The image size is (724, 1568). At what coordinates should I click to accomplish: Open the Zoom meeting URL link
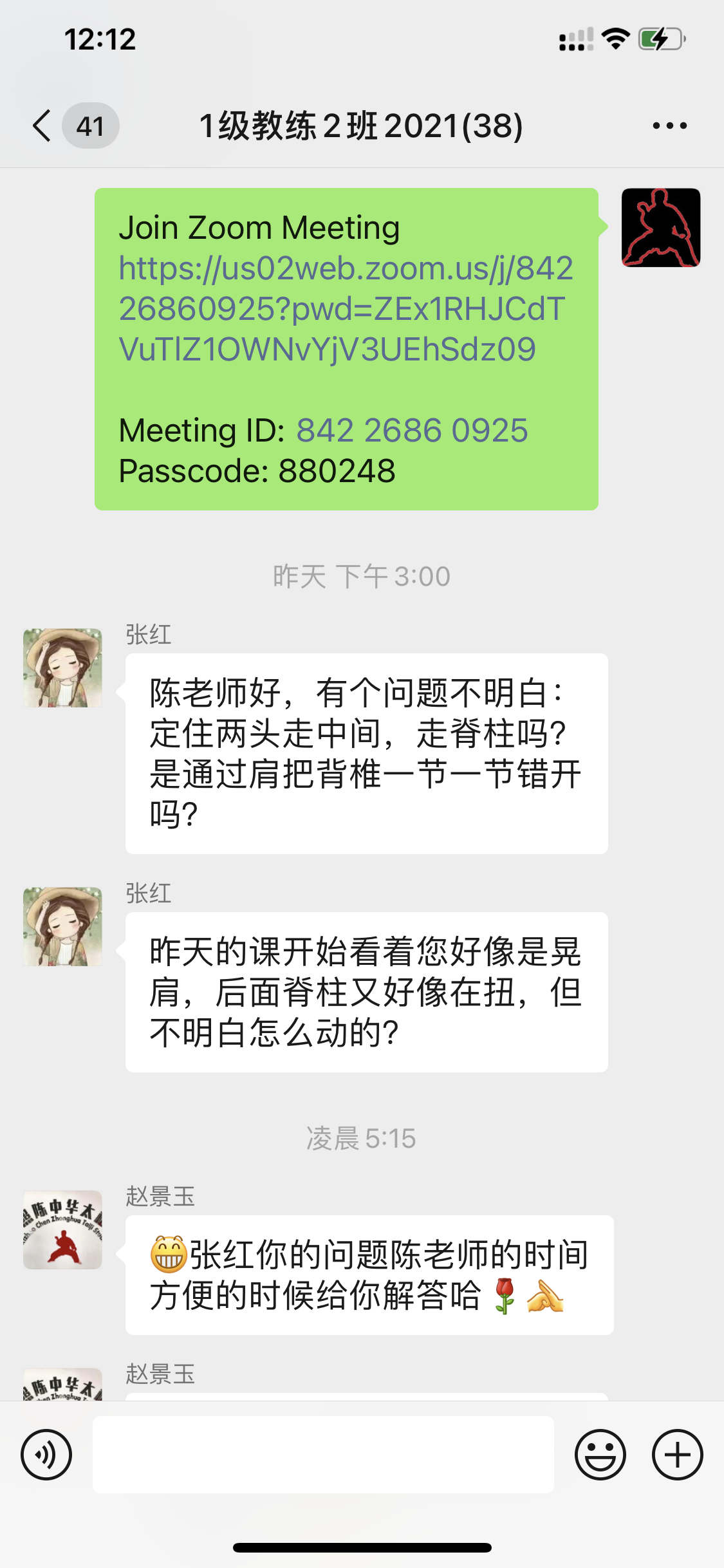pos(345,308)
